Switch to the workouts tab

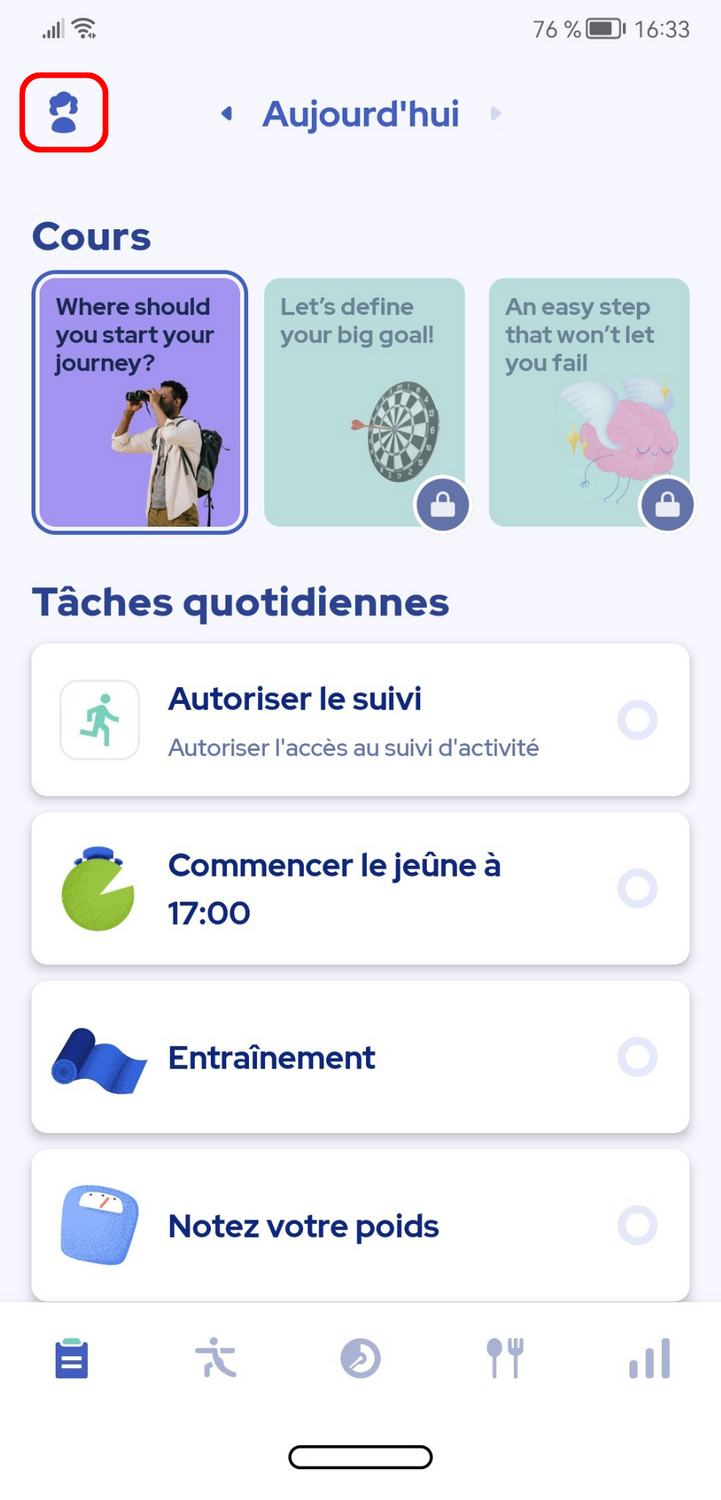click(216, 1359)
